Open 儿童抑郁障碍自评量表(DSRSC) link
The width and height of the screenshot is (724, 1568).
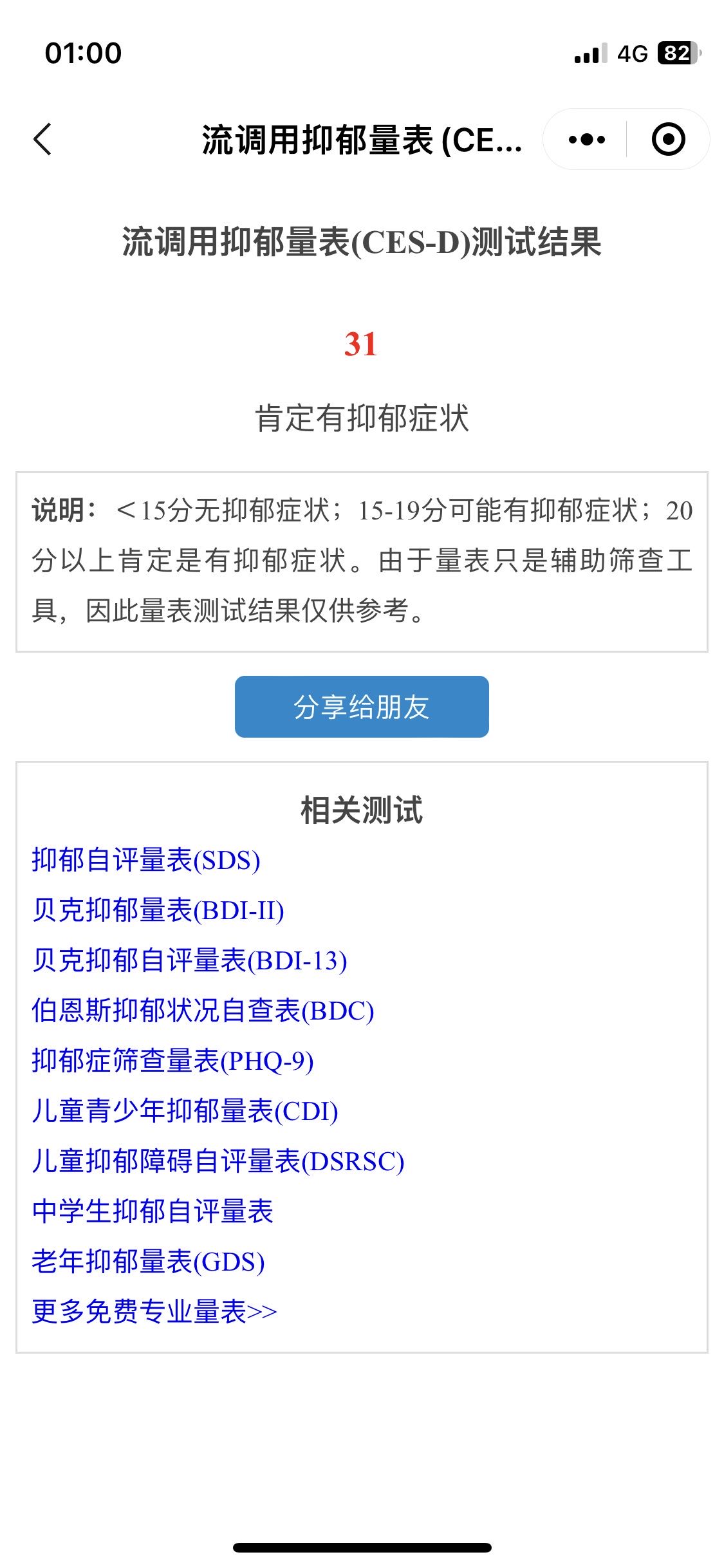pyautogui.click(x=218, y=1161)
